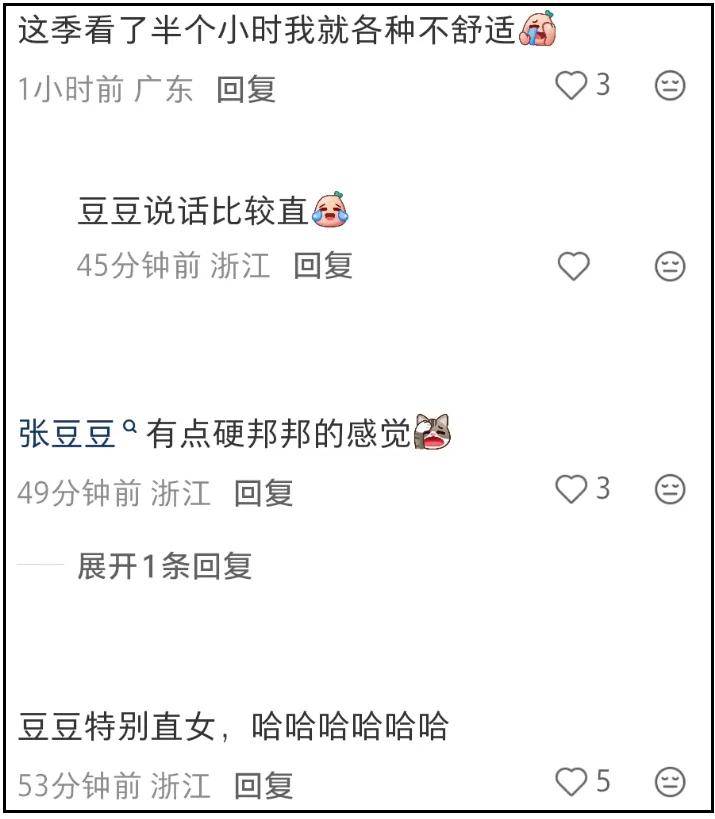Dislike the comment about 半个小时各种不舒适
The height and width of the screenshot is (819, 715).
tap(669, 87)
